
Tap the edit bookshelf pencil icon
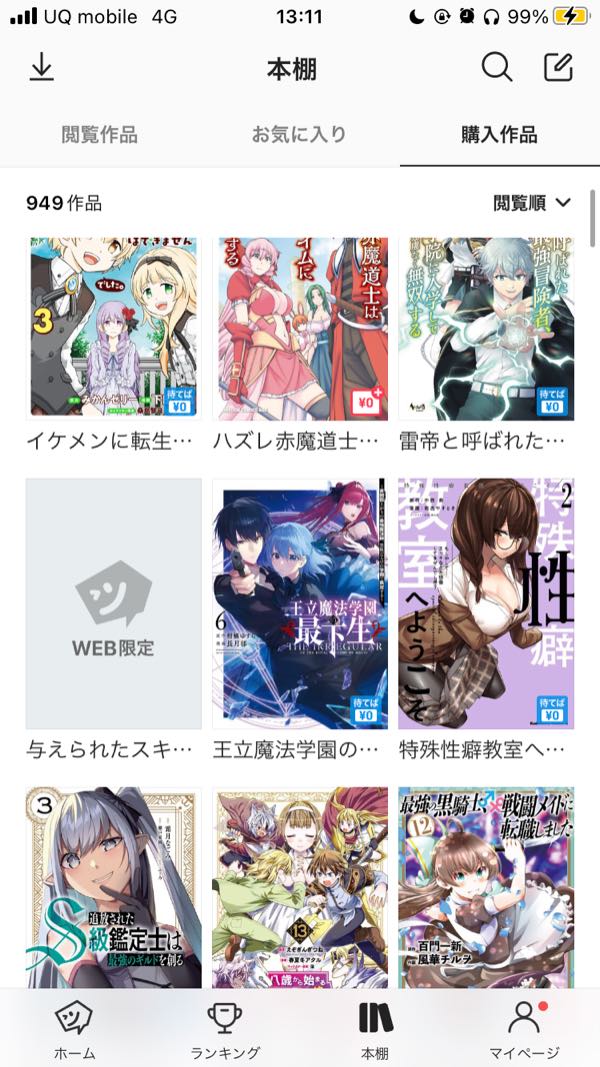point(558,67)
